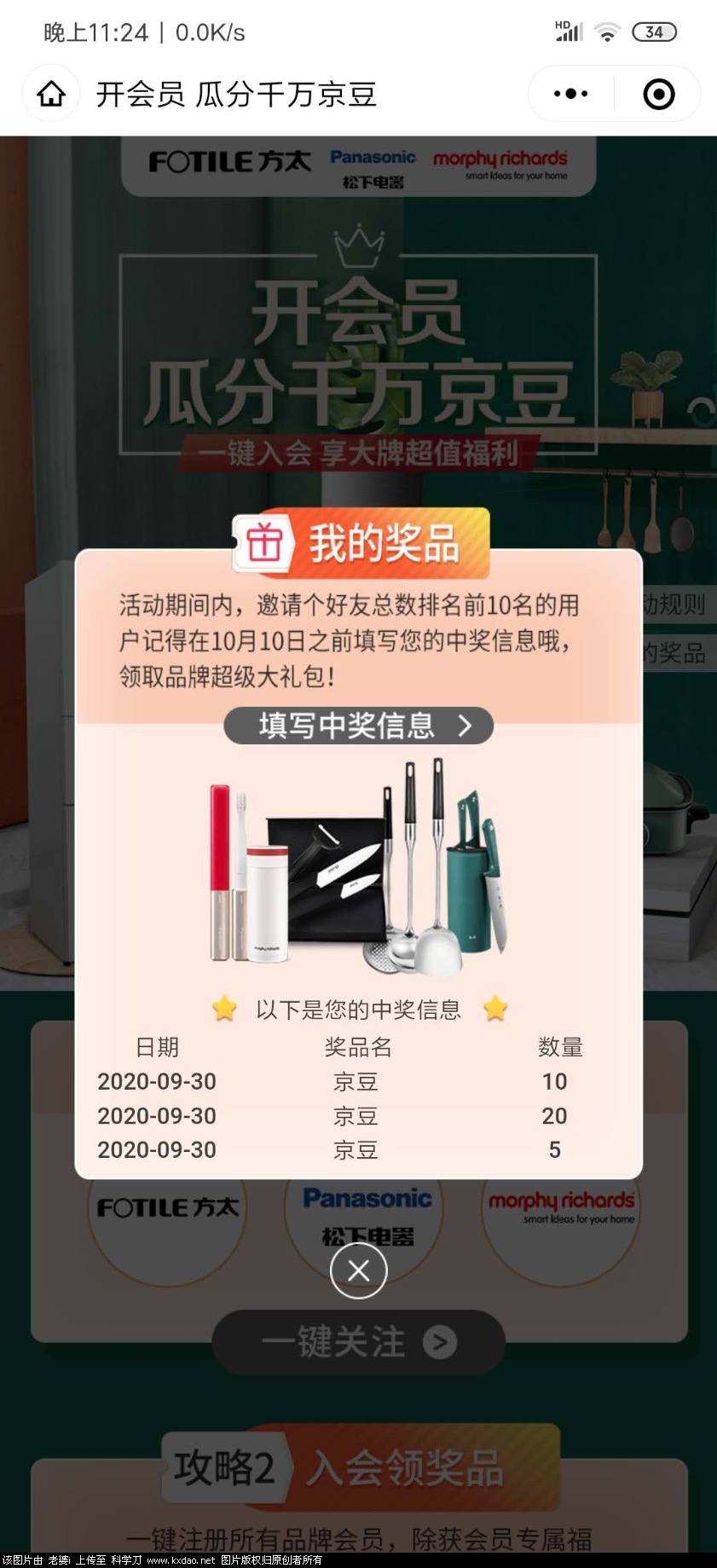
Task: Close the mini program with the circle button
Action: (x=658, y=94)
